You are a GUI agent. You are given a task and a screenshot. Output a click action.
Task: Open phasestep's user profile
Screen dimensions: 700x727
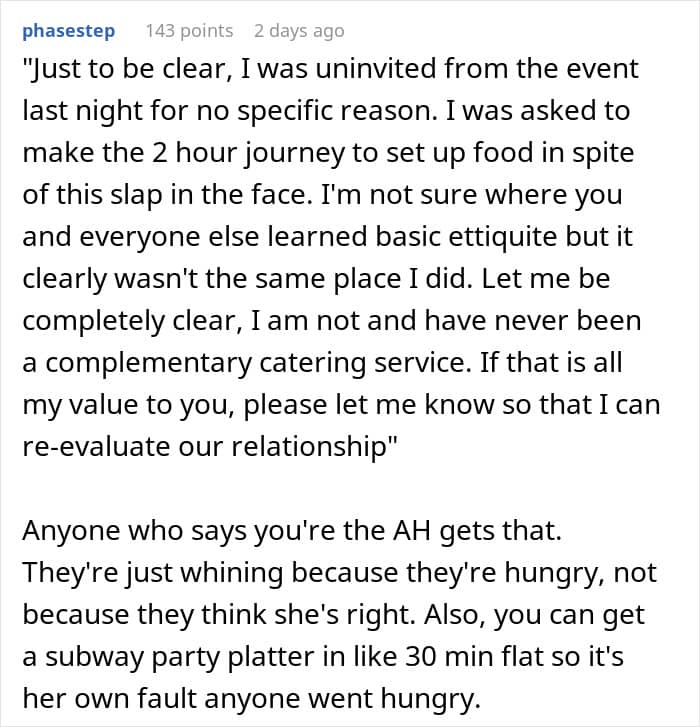(x=68, y=31)
